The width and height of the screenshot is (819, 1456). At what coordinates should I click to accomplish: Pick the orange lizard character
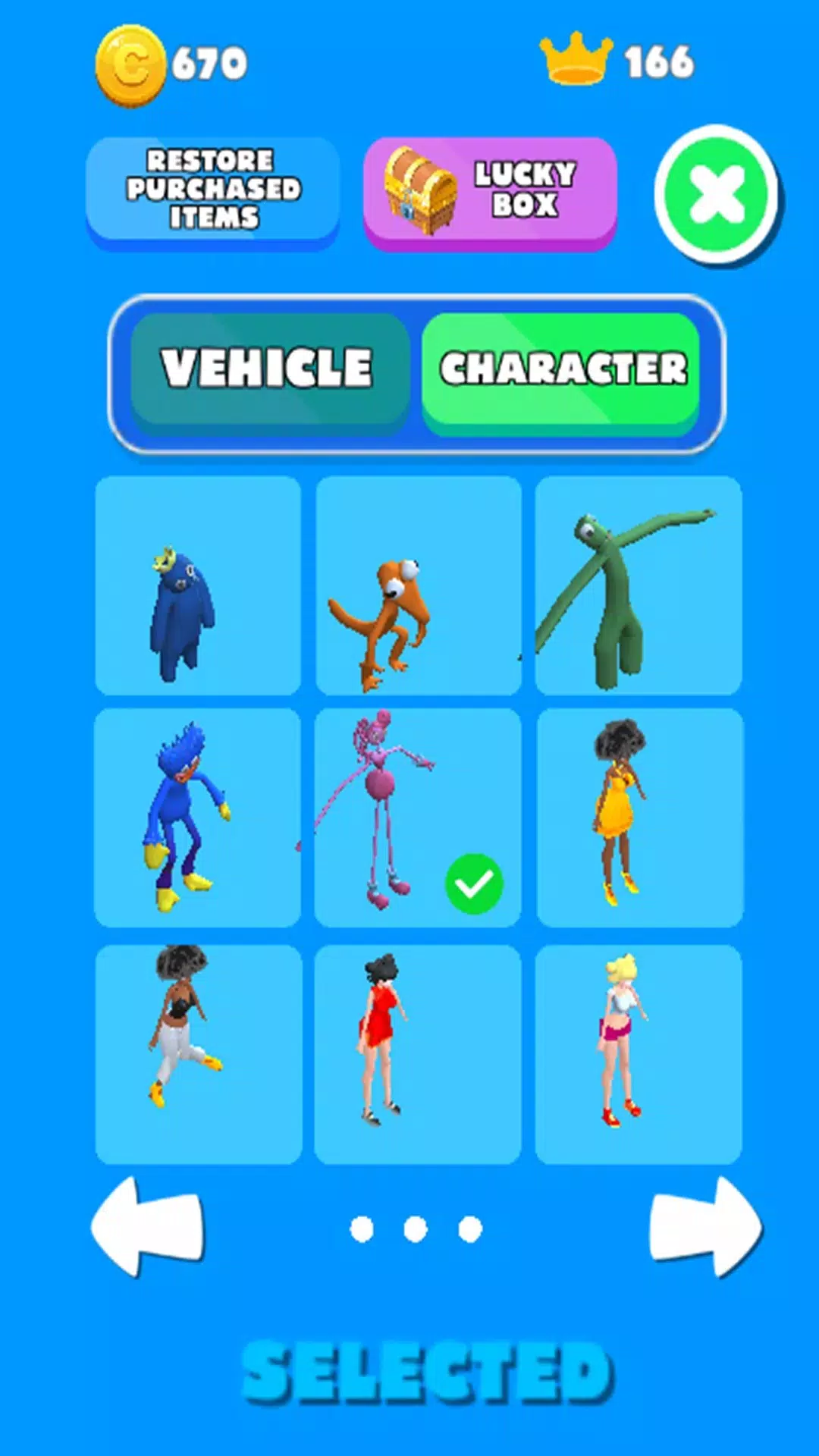(418, 585)
